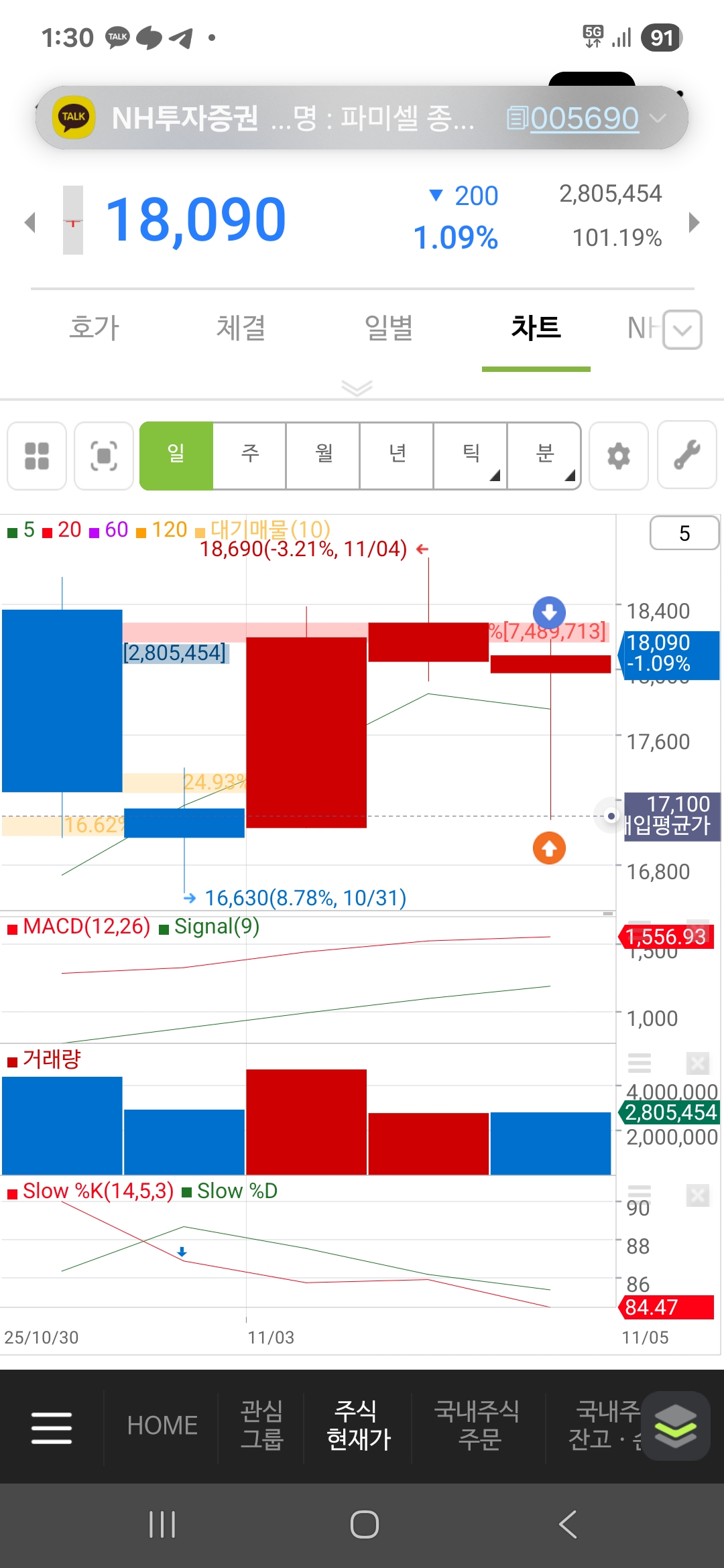Open the 일별 tab
The image size is (724, 1568).
[x=388, y=328]
